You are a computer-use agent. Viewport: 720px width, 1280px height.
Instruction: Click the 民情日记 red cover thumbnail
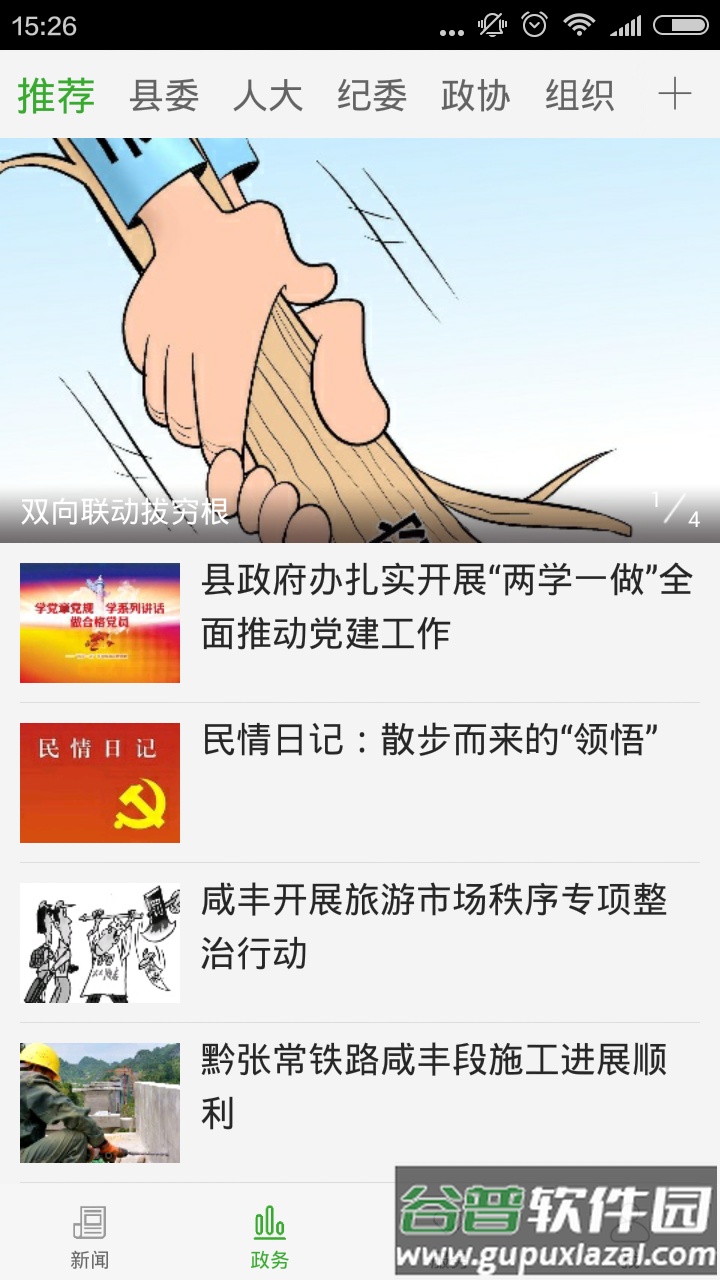[x=99, y=782]
